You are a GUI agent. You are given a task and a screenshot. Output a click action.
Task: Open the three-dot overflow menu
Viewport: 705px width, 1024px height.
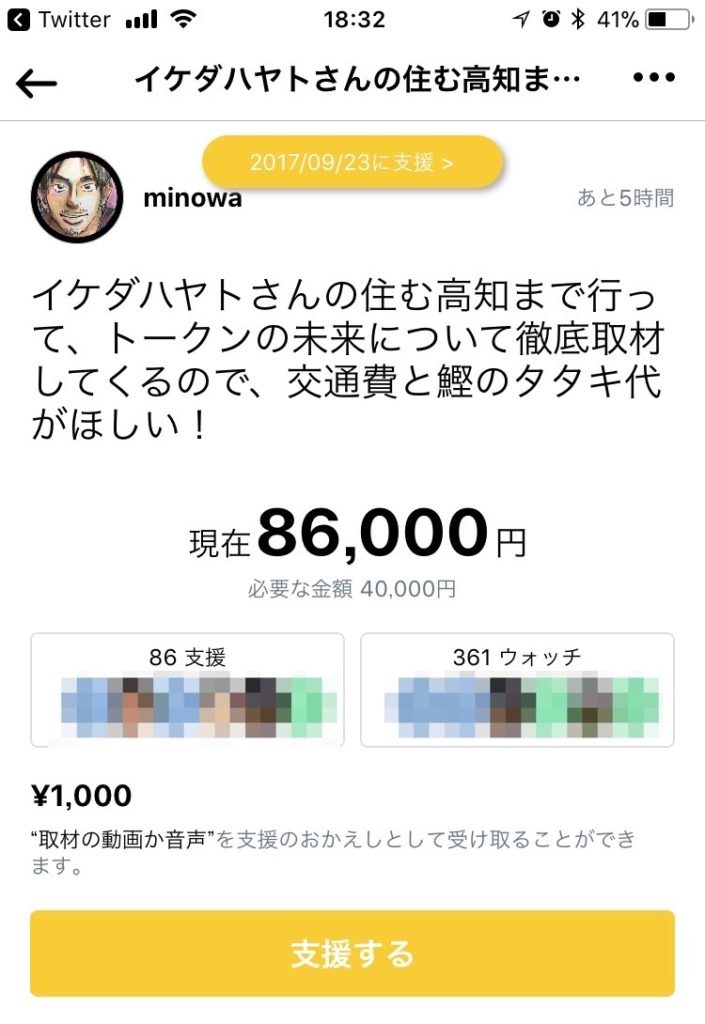point(654,79)
